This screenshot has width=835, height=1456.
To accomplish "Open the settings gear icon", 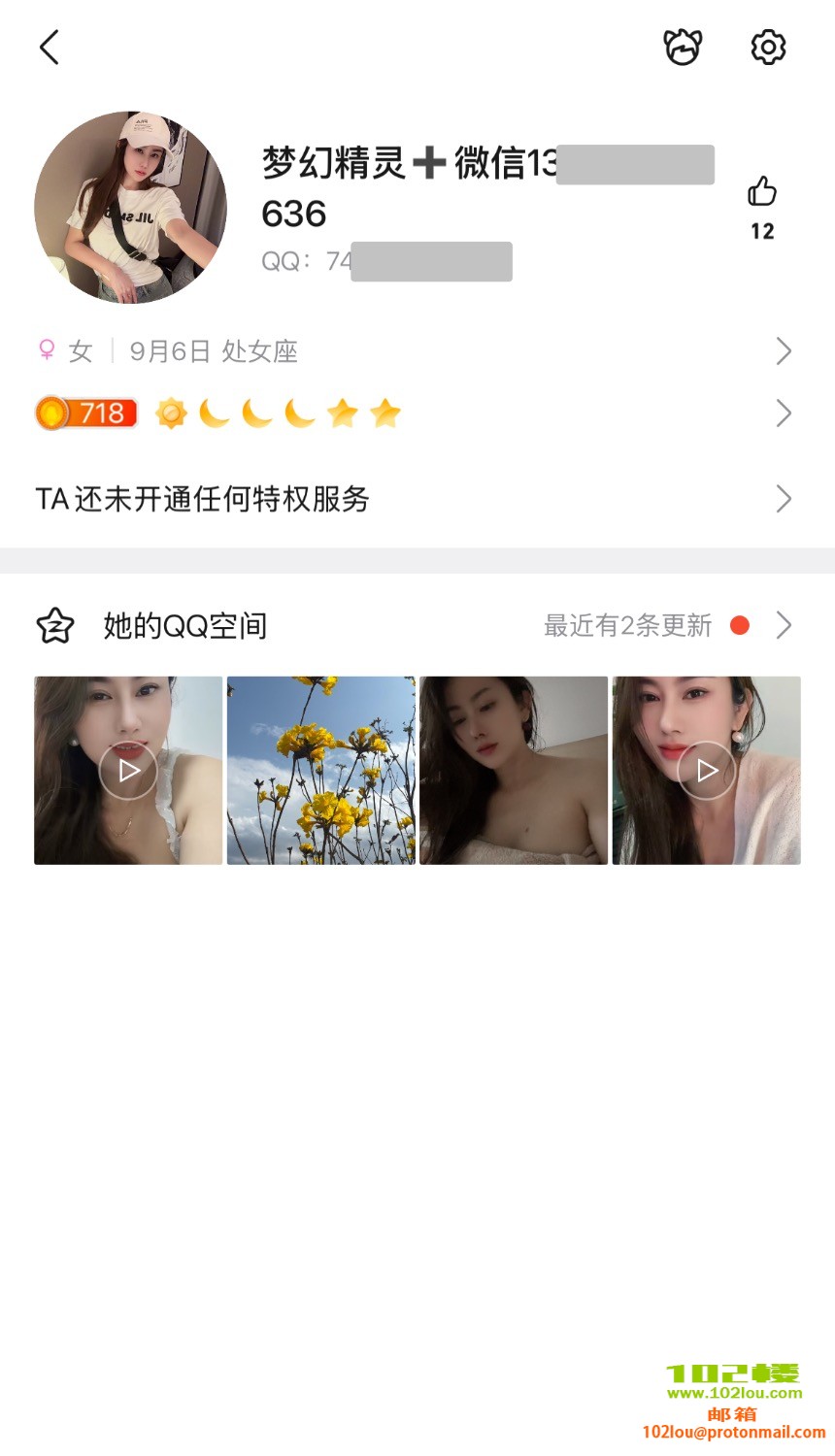I will click(x=768, y=47).
